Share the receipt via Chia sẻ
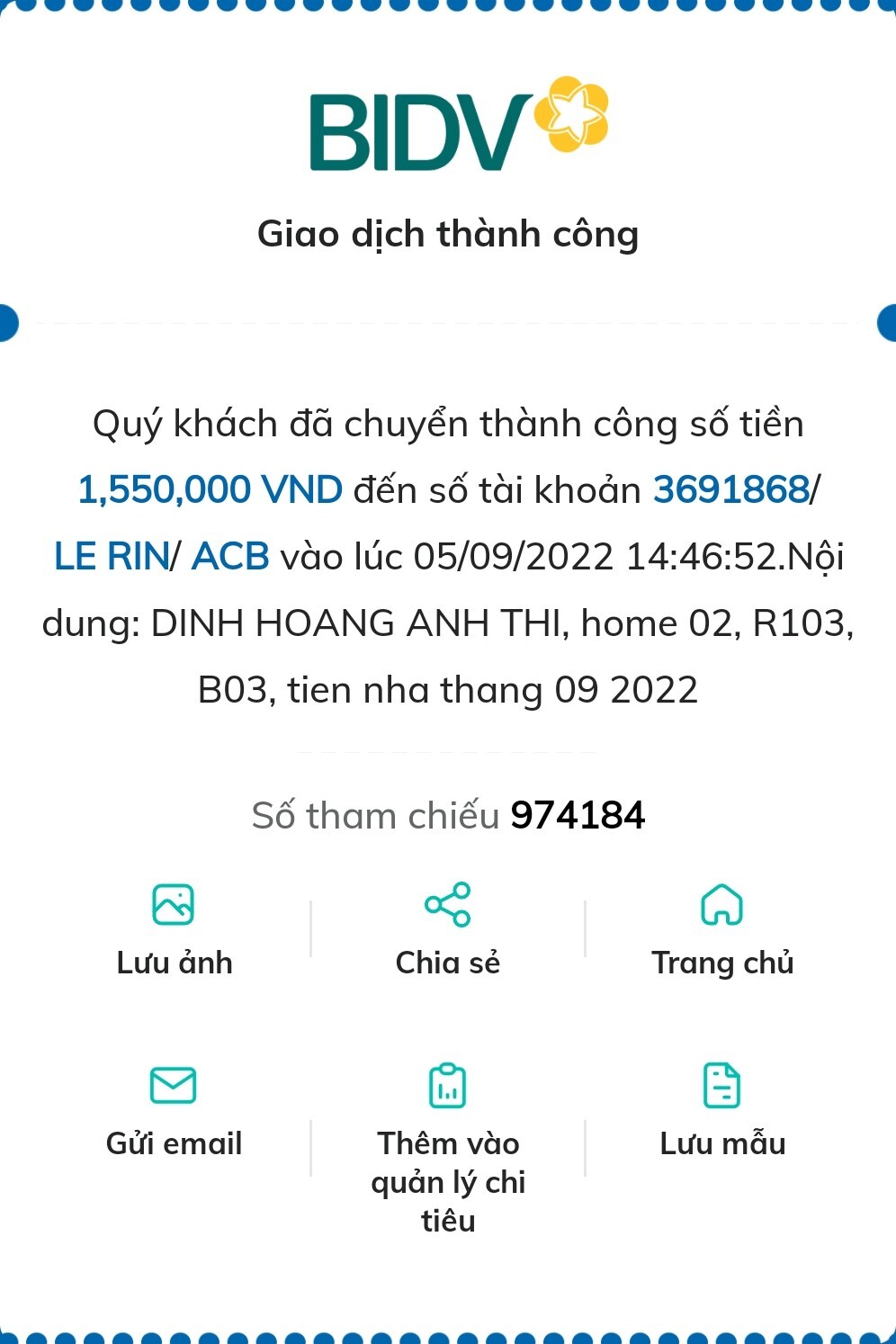The image size is (896, 1344). 447,928
